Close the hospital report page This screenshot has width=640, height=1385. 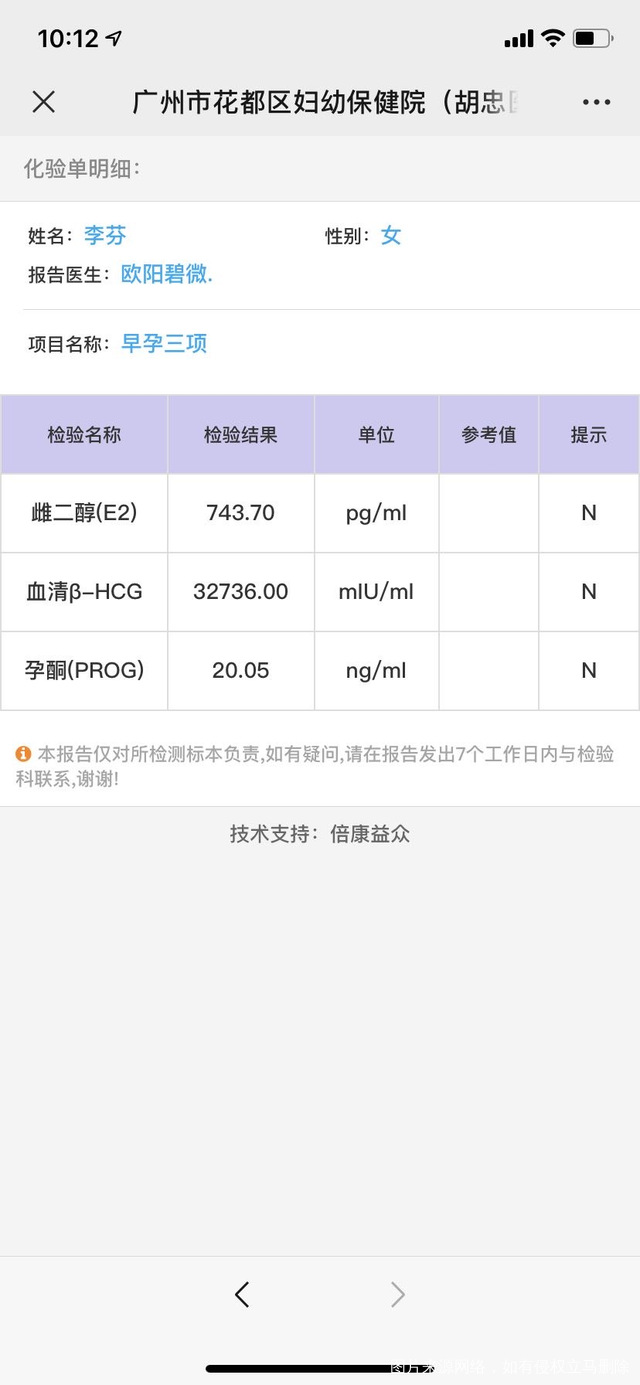tap(43, 102)
